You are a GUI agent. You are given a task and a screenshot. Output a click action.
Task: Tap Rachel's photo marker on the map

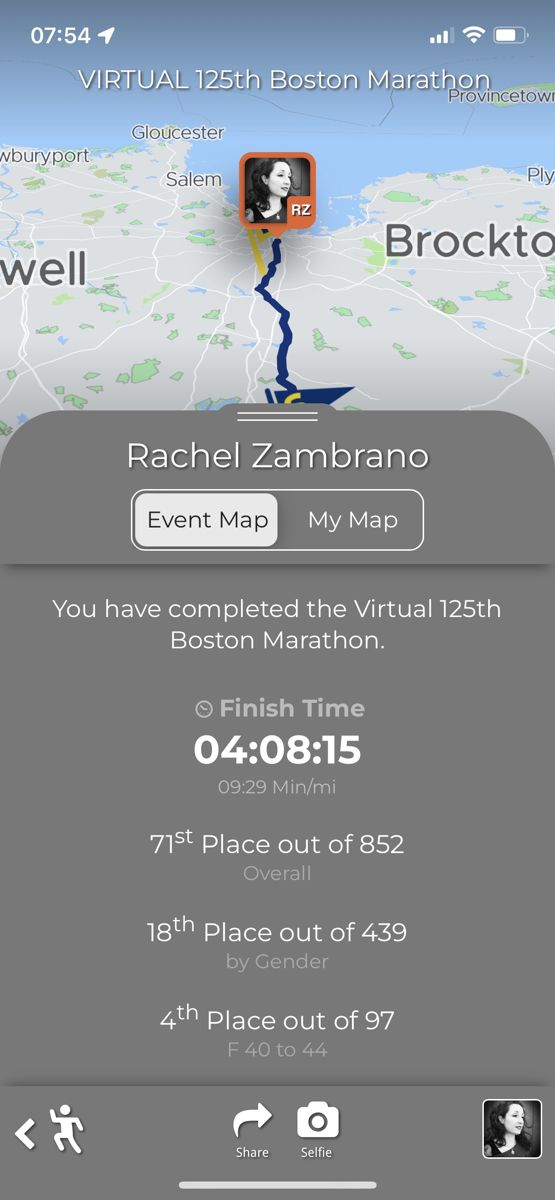(x=277, y=191)
